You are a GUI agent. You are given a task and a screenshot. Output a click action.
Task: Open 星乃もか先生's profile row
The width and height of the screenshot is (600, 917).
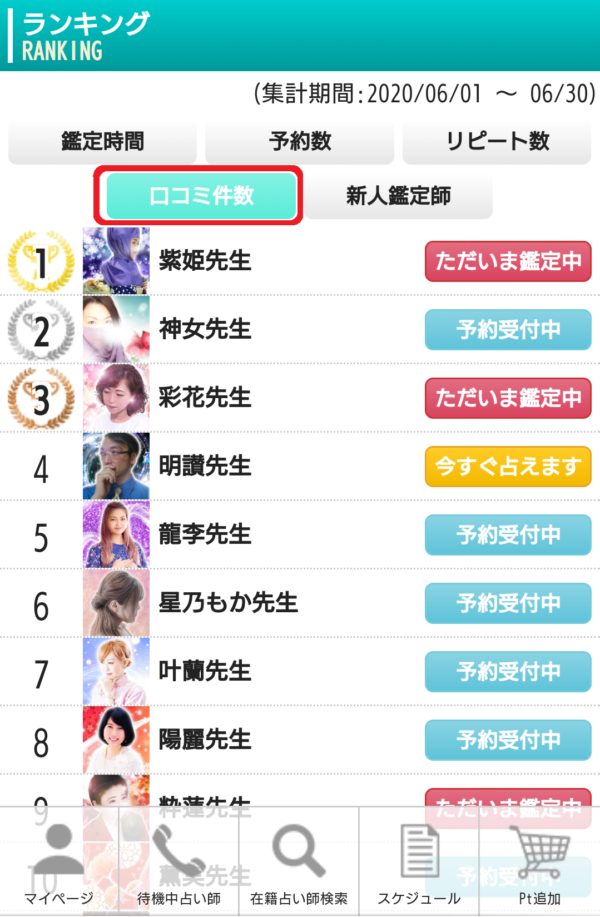coord(228,603)
